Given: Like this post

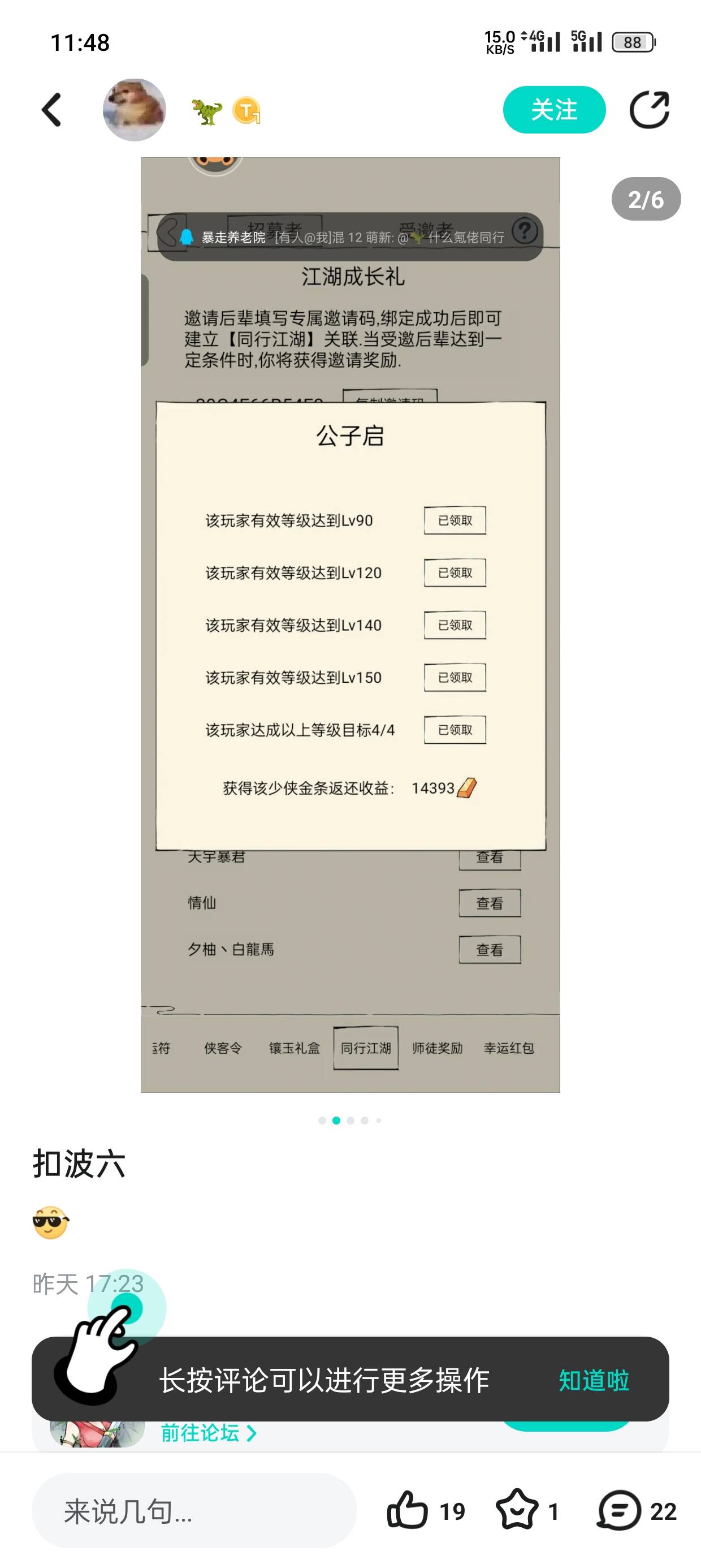Looking at the screenshot, I should tap(408, 1510).
